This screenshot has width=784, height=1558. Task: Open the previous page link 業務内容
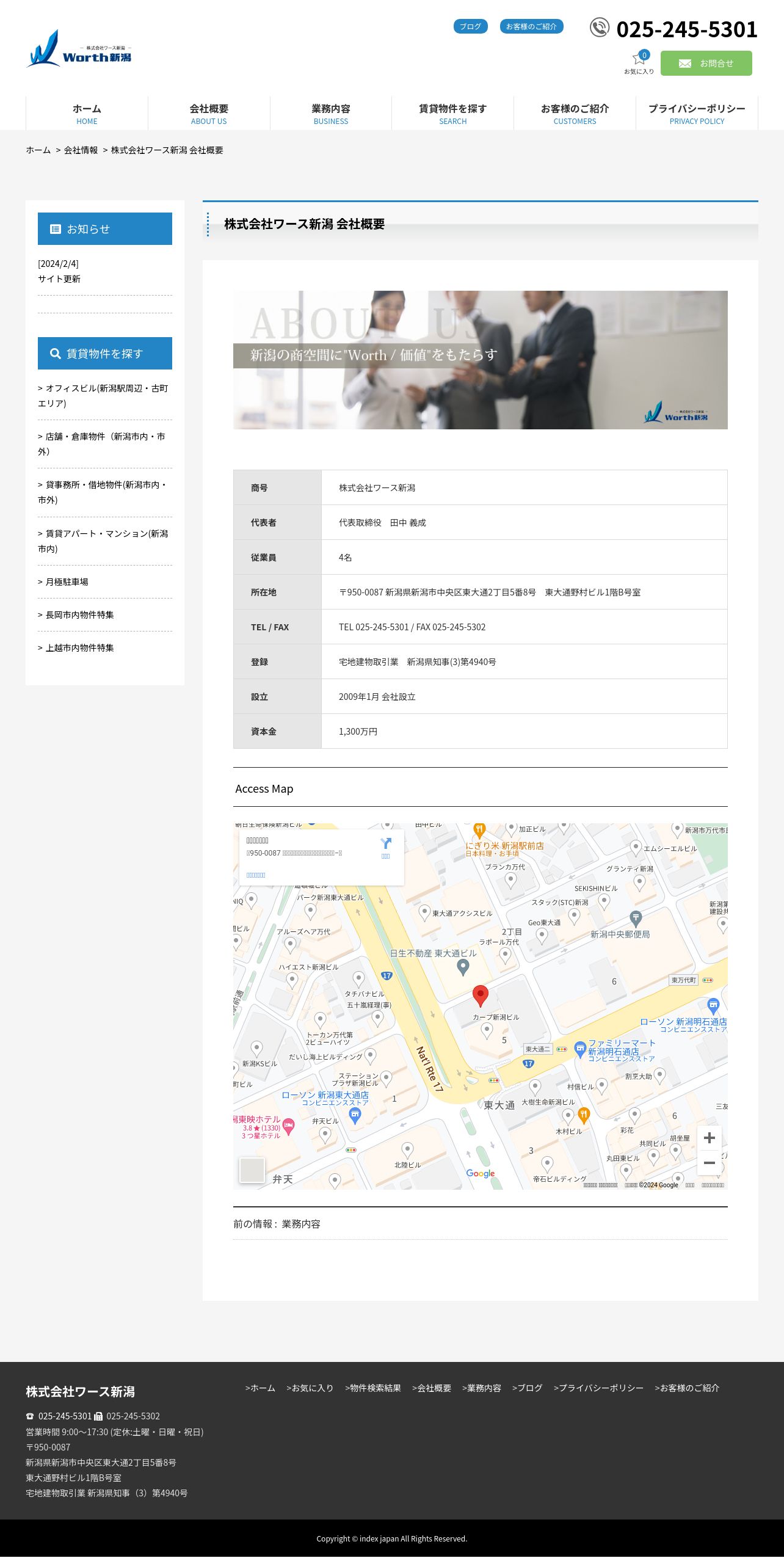301,1224
